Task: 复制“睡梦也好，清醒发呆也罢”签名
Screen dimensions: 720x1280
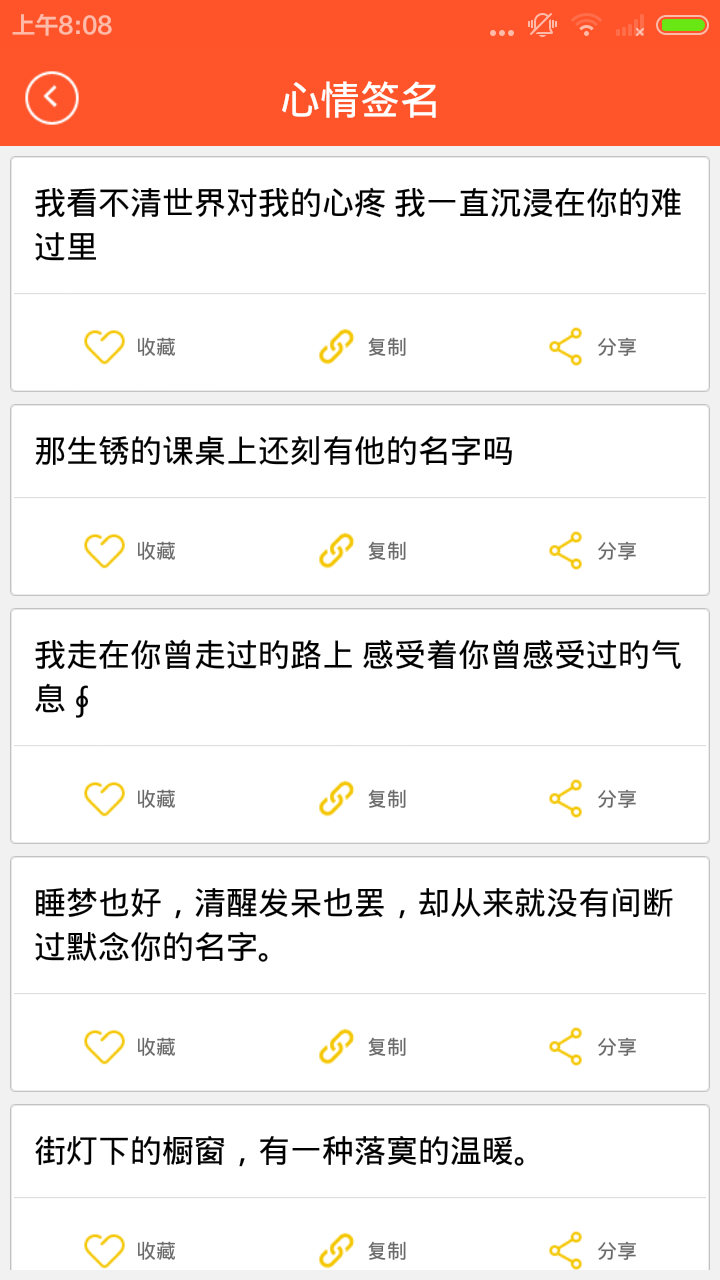Action: coord(362,1047)
